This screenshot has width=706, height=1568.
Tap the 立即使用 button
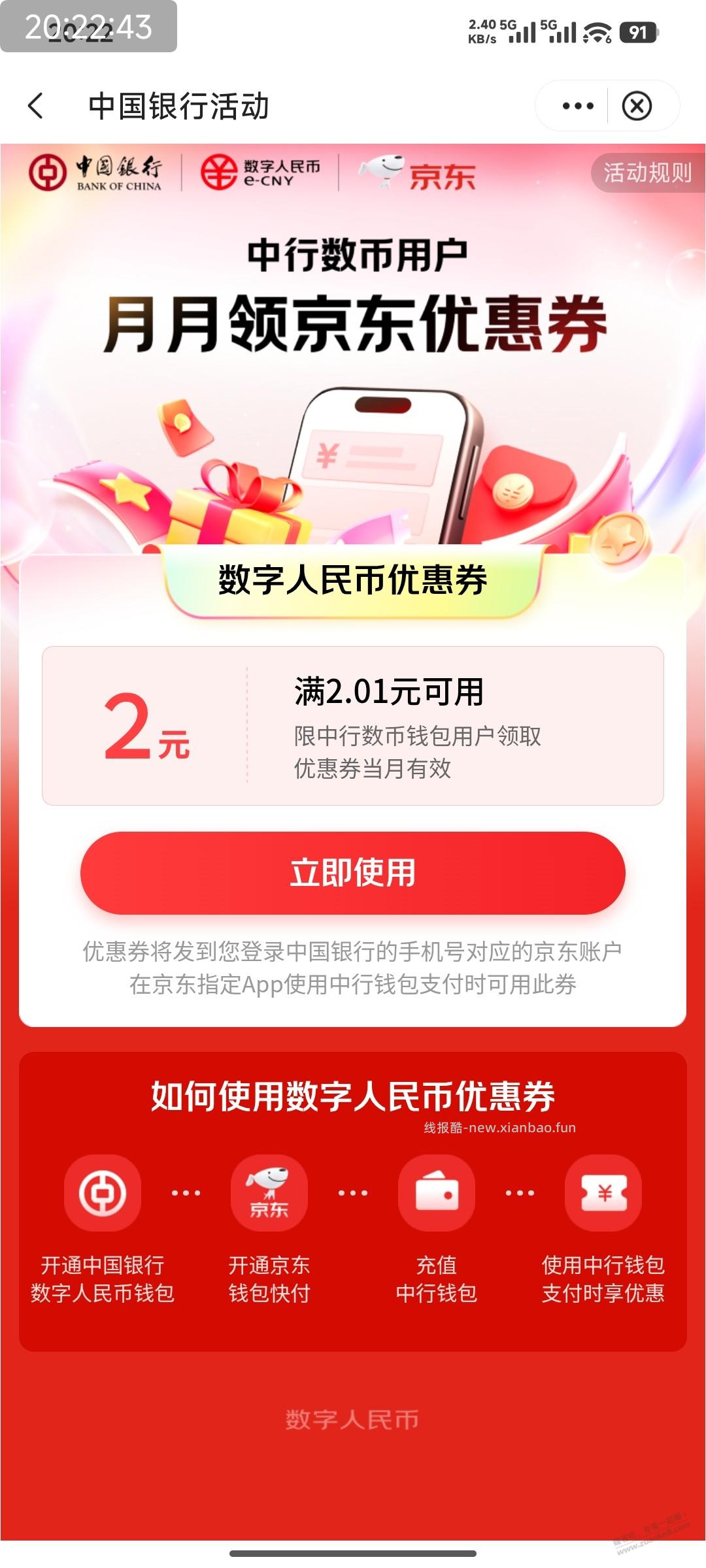(353, 872)
